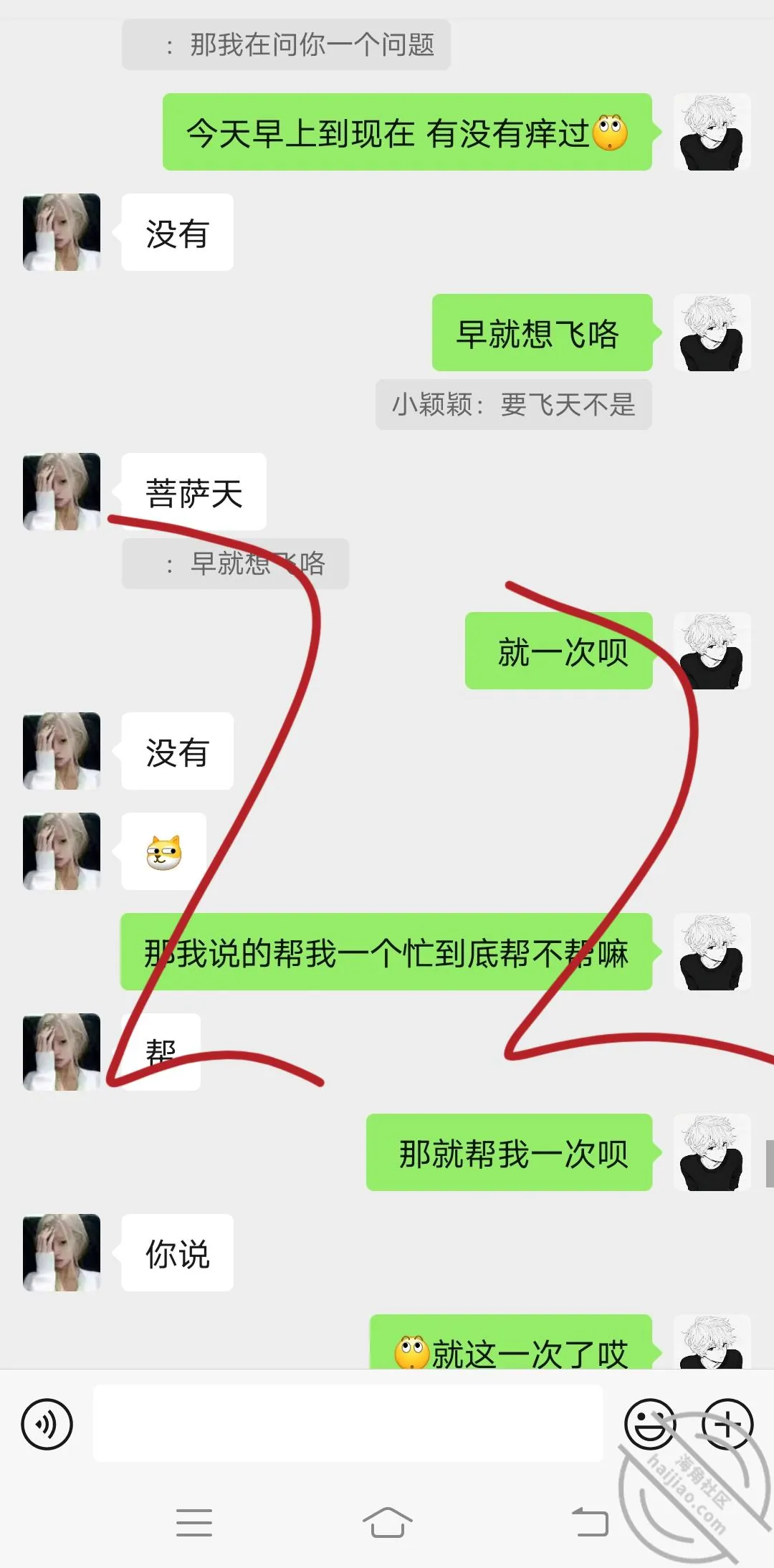Screen dimensions: 774x1568
Task: Open the plus attachments menu
Action: tap(727, 1424)
